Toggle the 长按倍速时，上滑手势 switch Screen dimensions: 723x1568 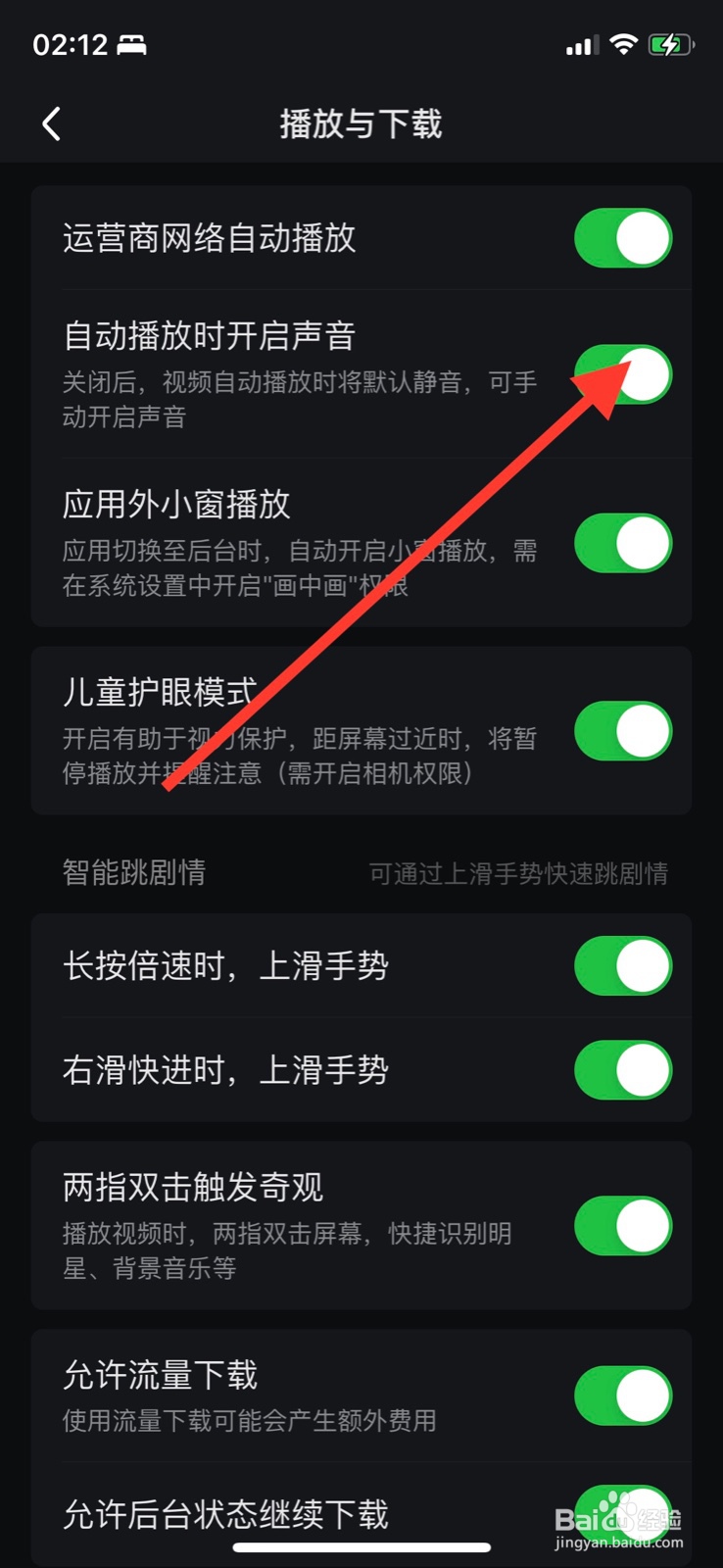[x=622, y=965]
